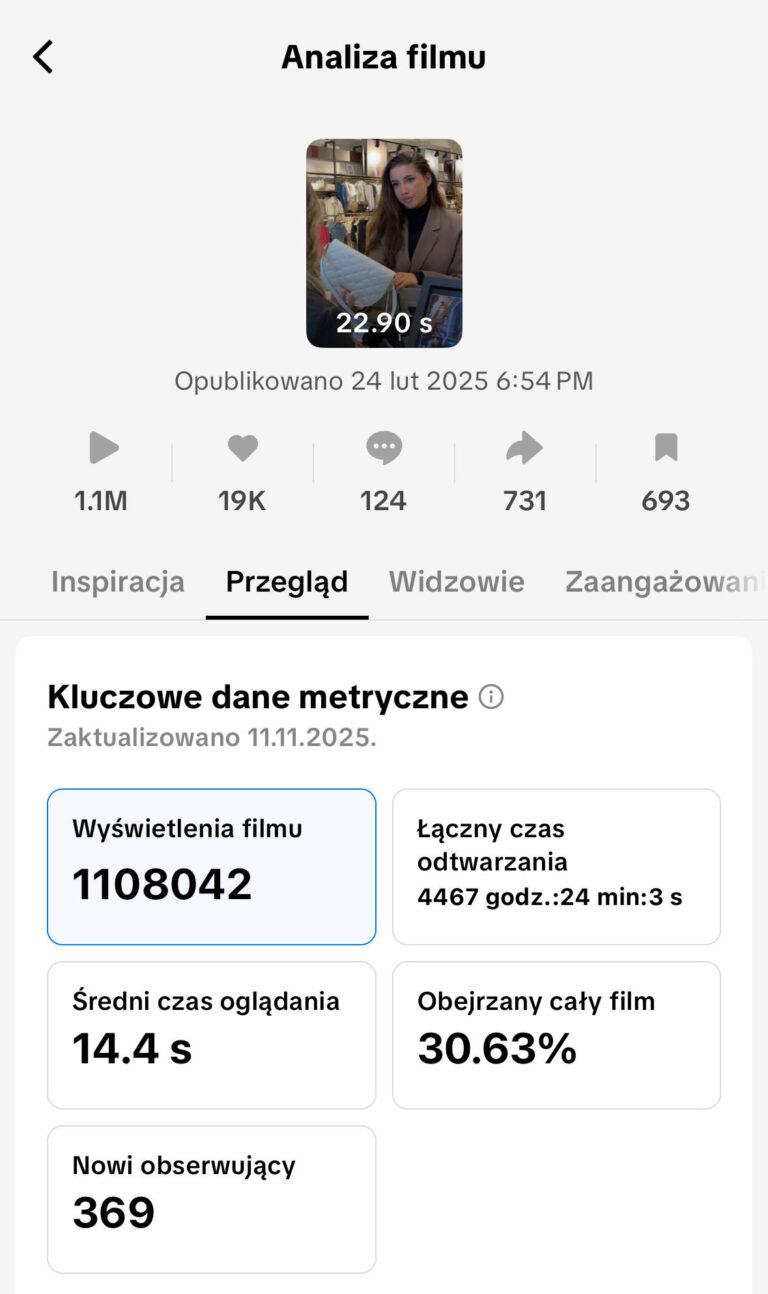Open the Zaangażowanie tab
Screen dimensions: 768x1294
[664, 582]
